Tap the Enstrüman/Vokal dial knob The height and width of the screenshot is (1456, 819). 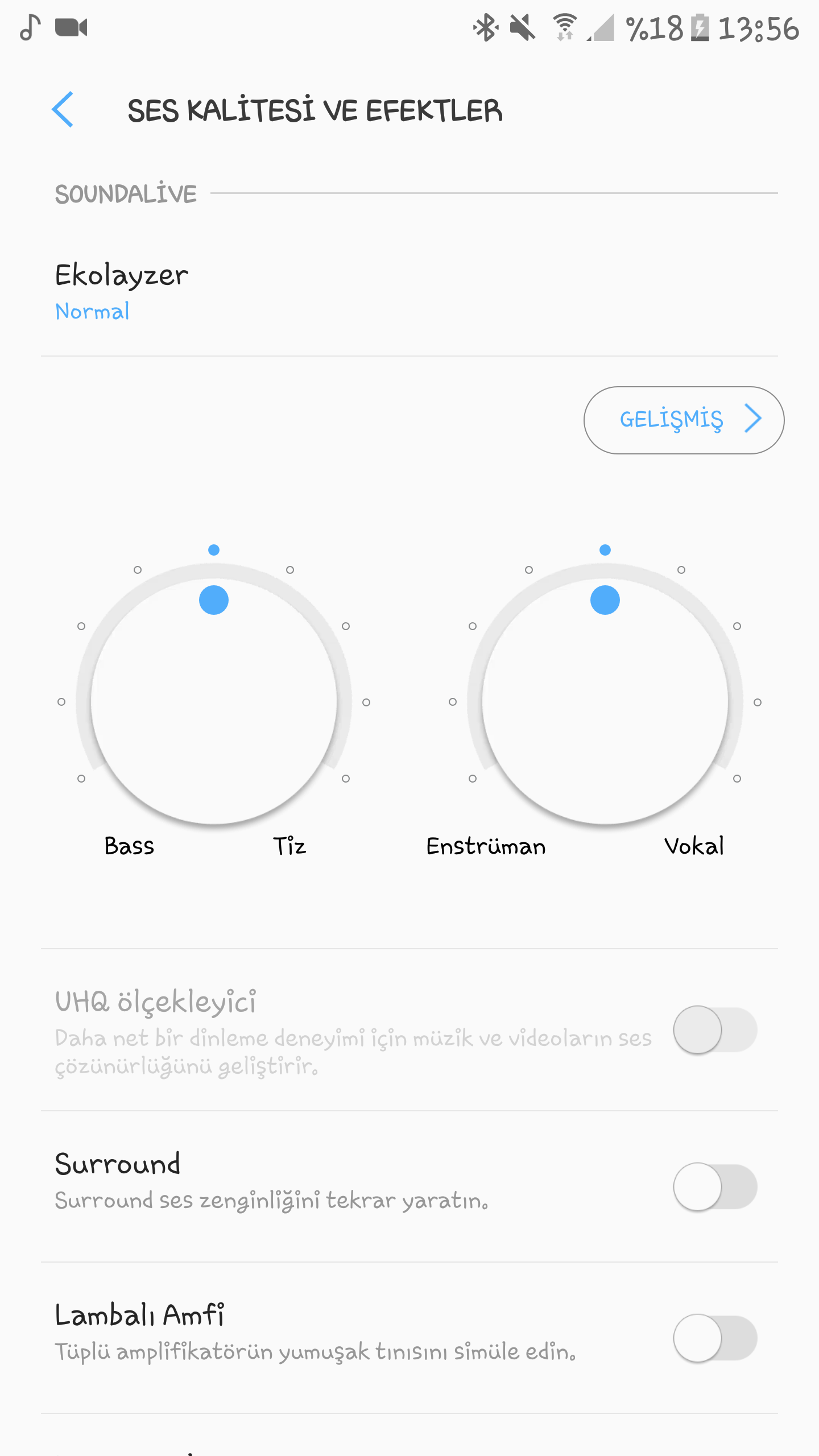(x=605, y=701)
